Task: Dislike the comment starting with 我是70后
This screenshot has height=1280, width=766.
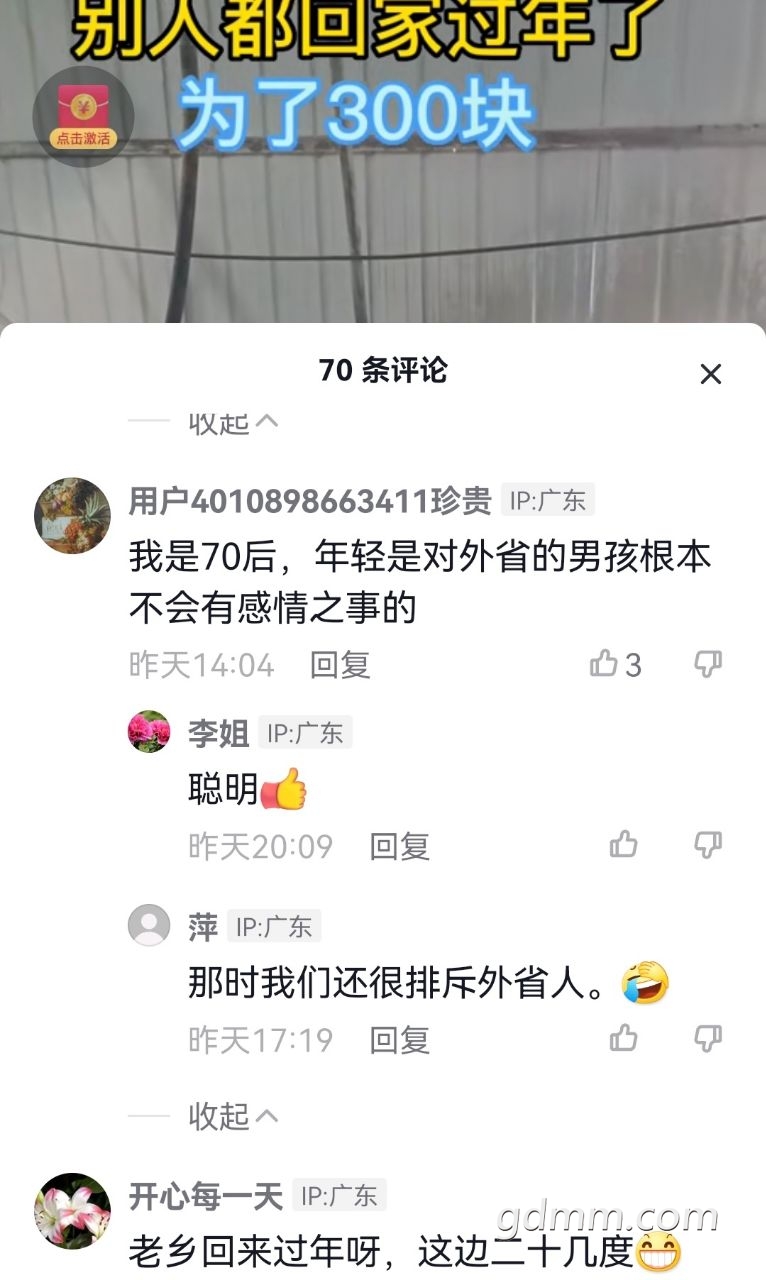Action: [708, 664]
